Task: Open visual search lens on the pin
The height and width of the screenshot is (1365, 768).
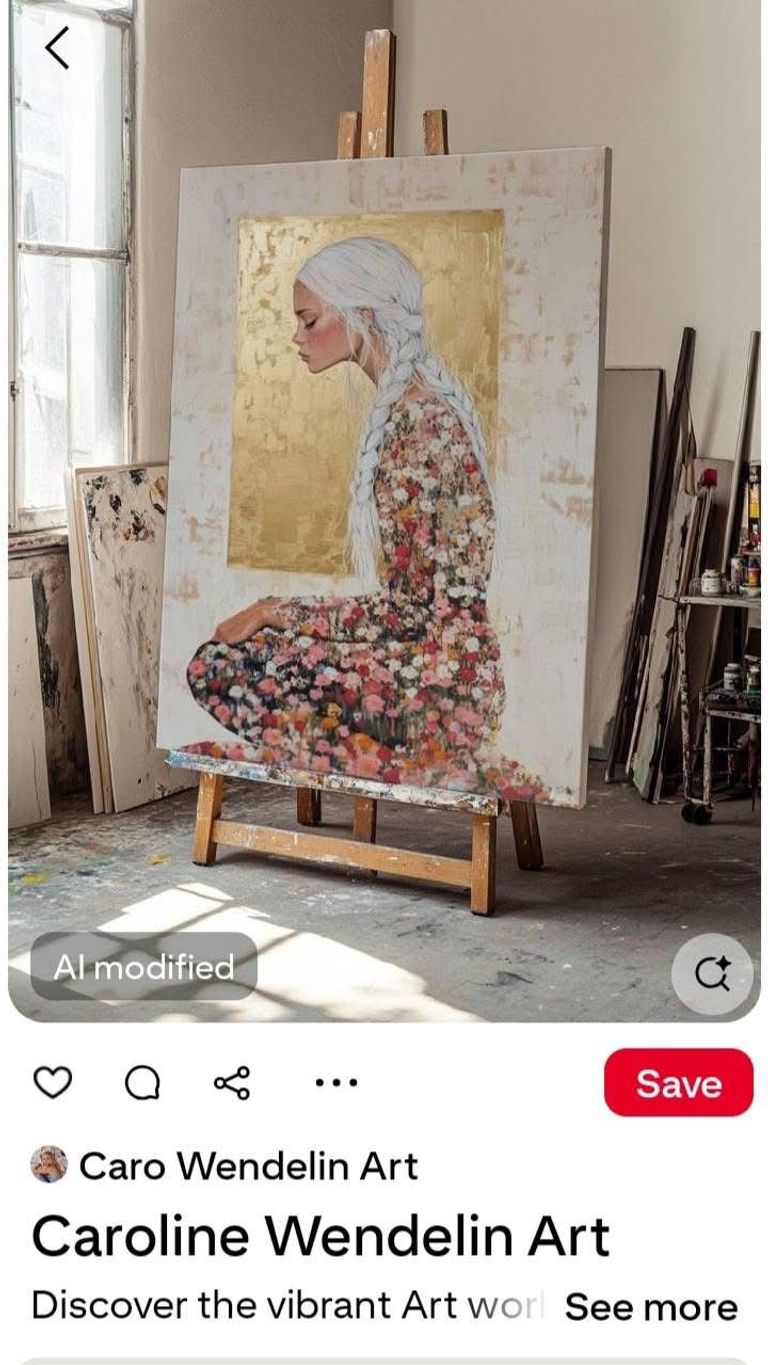Action: (712, 973)
